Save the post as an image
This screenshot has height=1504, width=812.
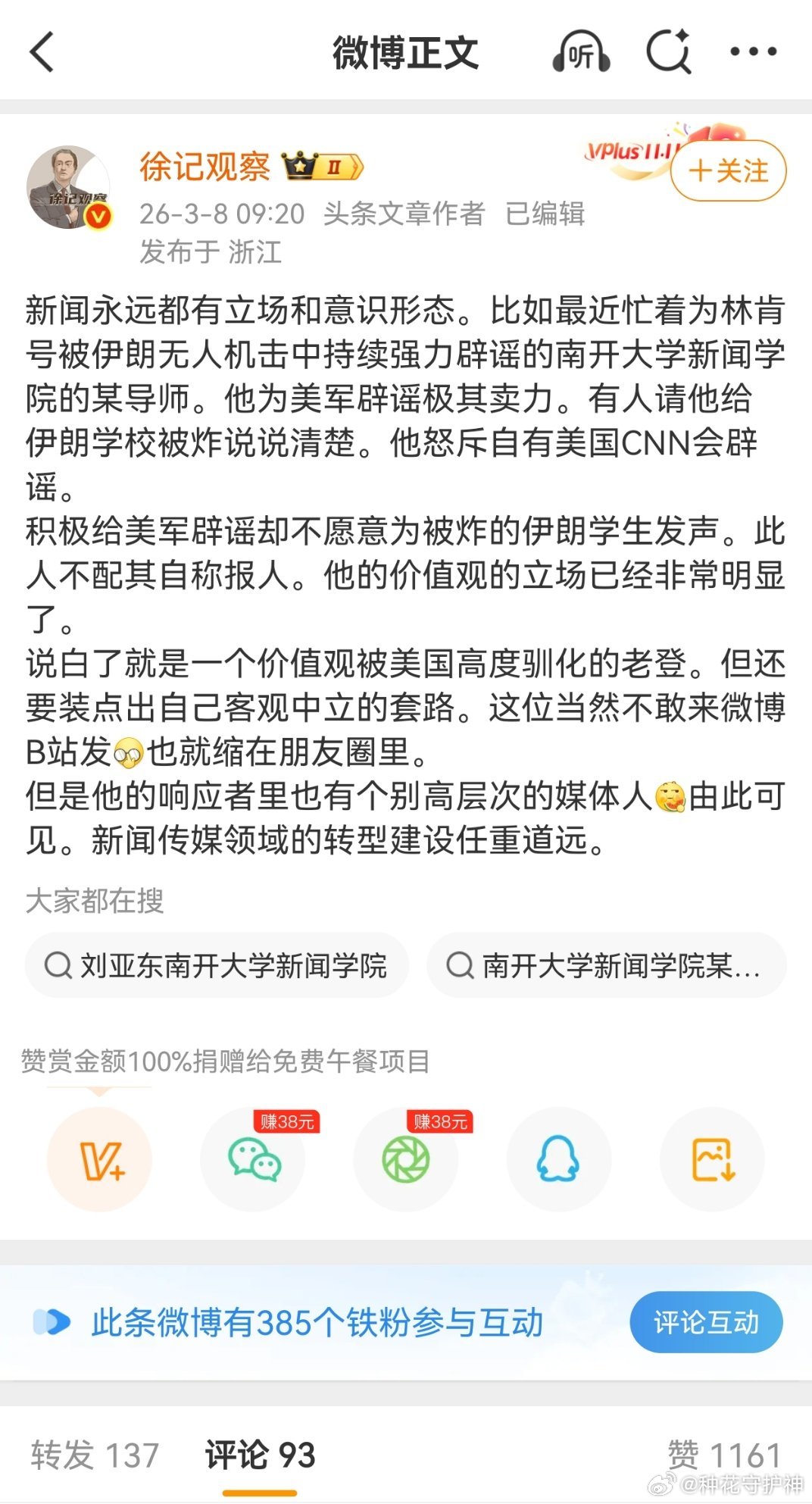[711, 1159]
